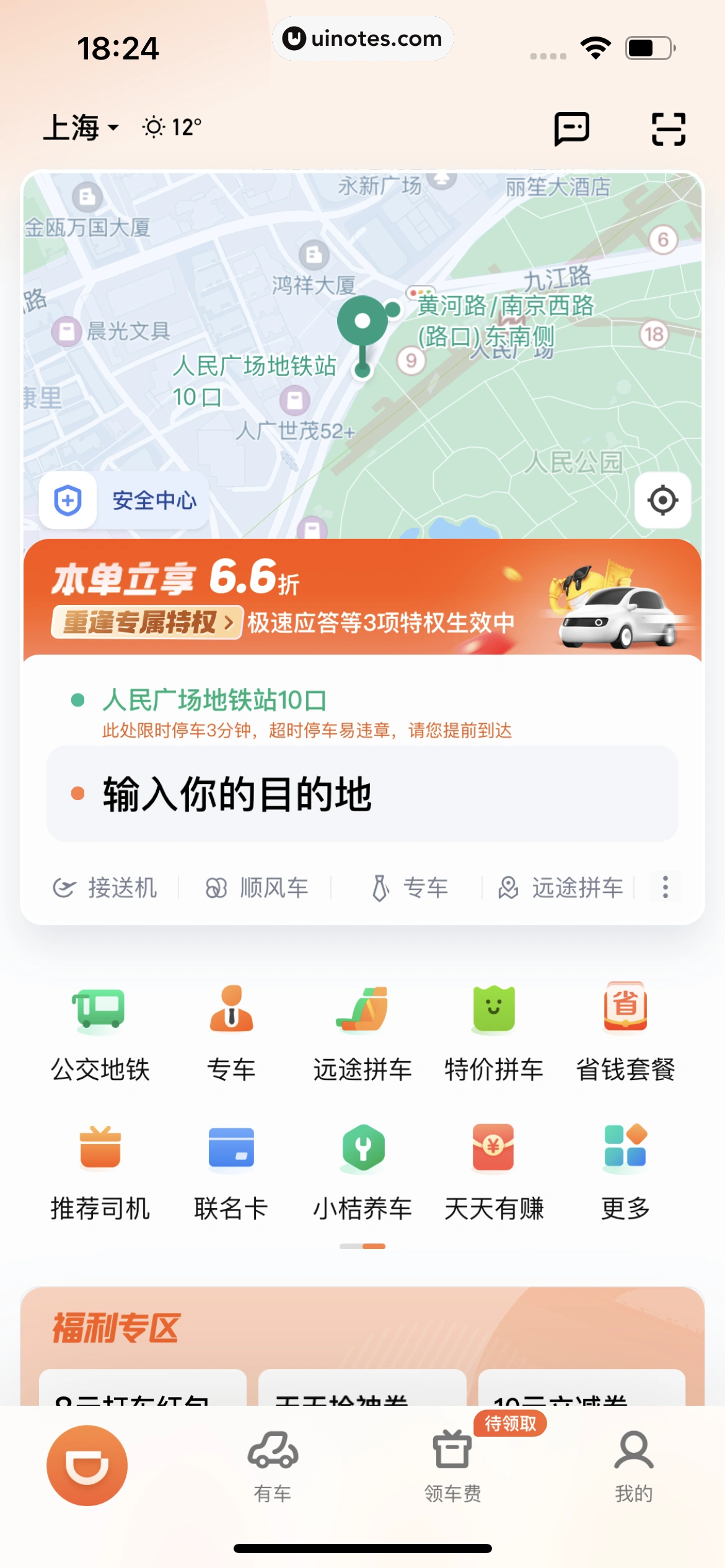Select the current location crosshair button on map
Image resolution: width=725 pixels, height=1568 pixels.
662,500
